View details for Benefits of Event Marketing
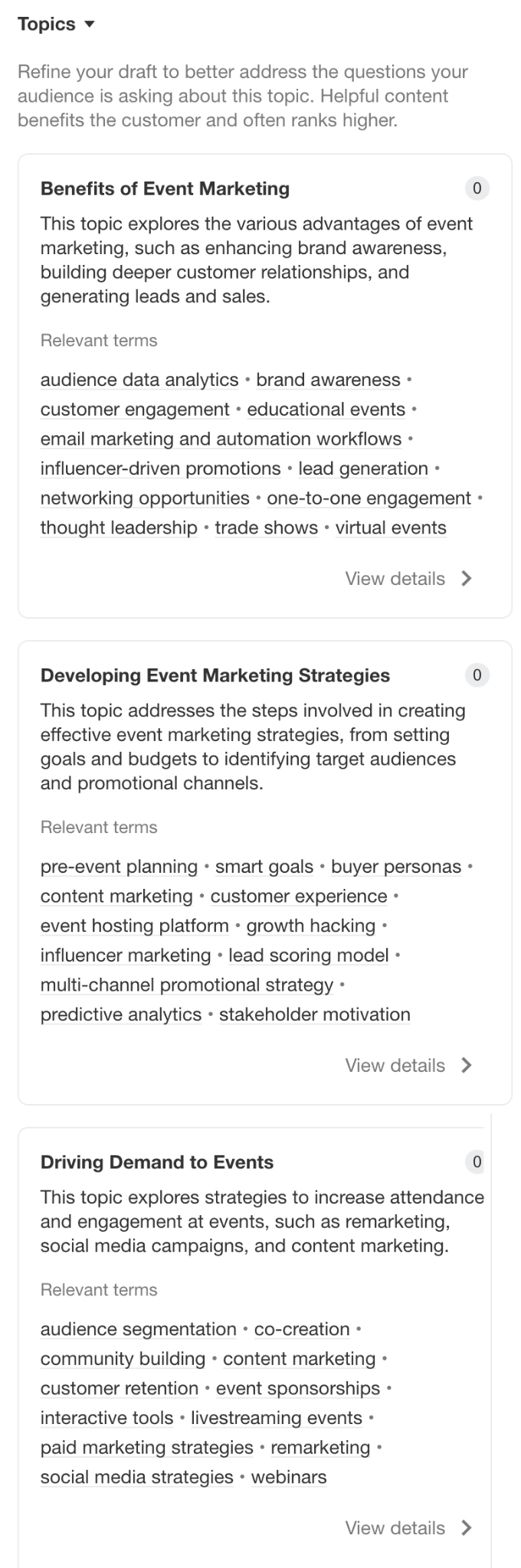 pos(408,579)
